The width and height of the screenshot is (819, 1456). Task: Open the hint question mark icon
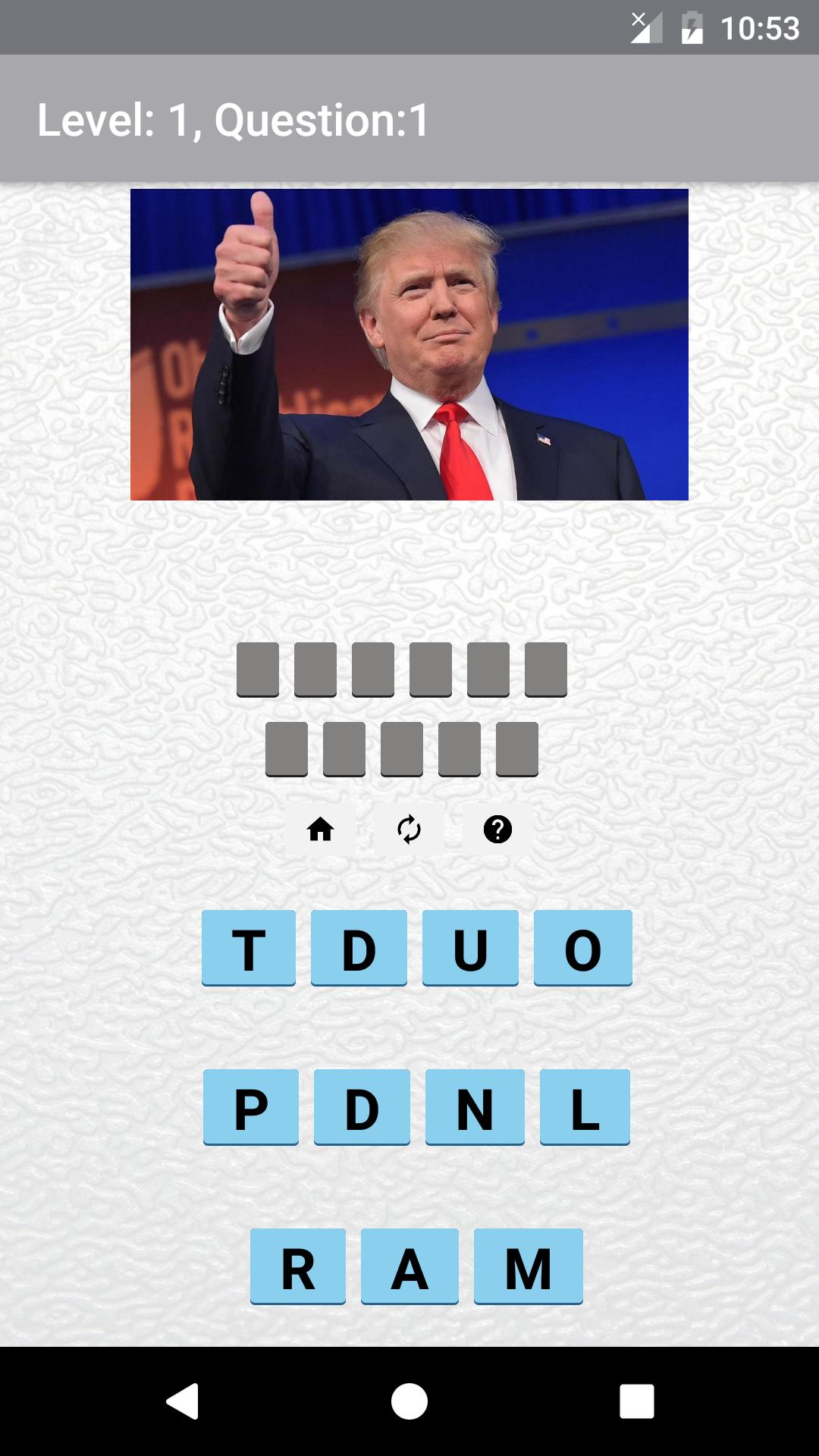click(497, 830)
